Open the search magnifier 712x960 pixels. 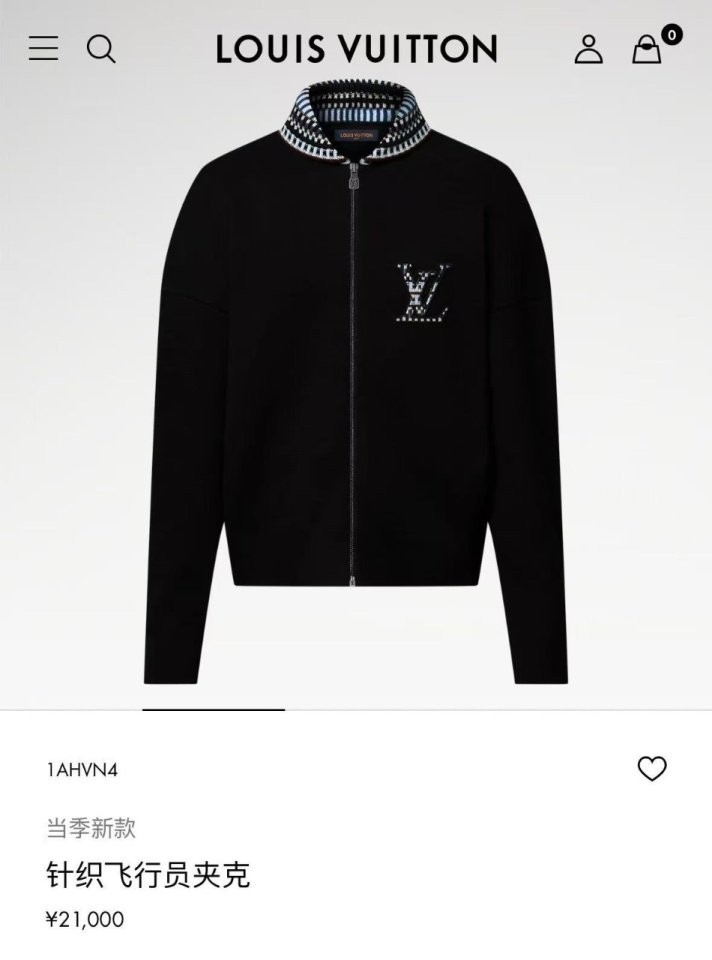click(101, 48)
